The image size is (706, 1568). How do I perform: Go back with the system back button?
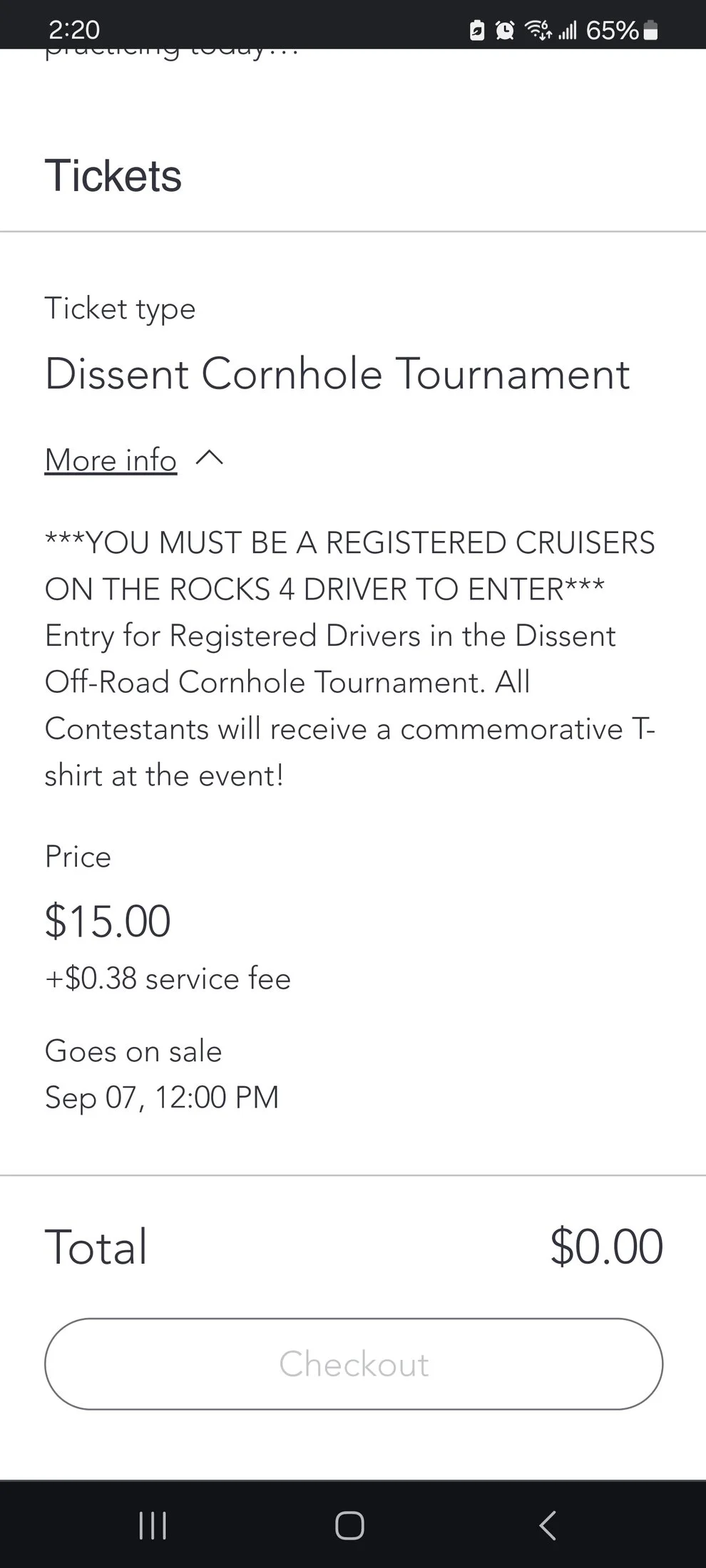coord(547,1525)
